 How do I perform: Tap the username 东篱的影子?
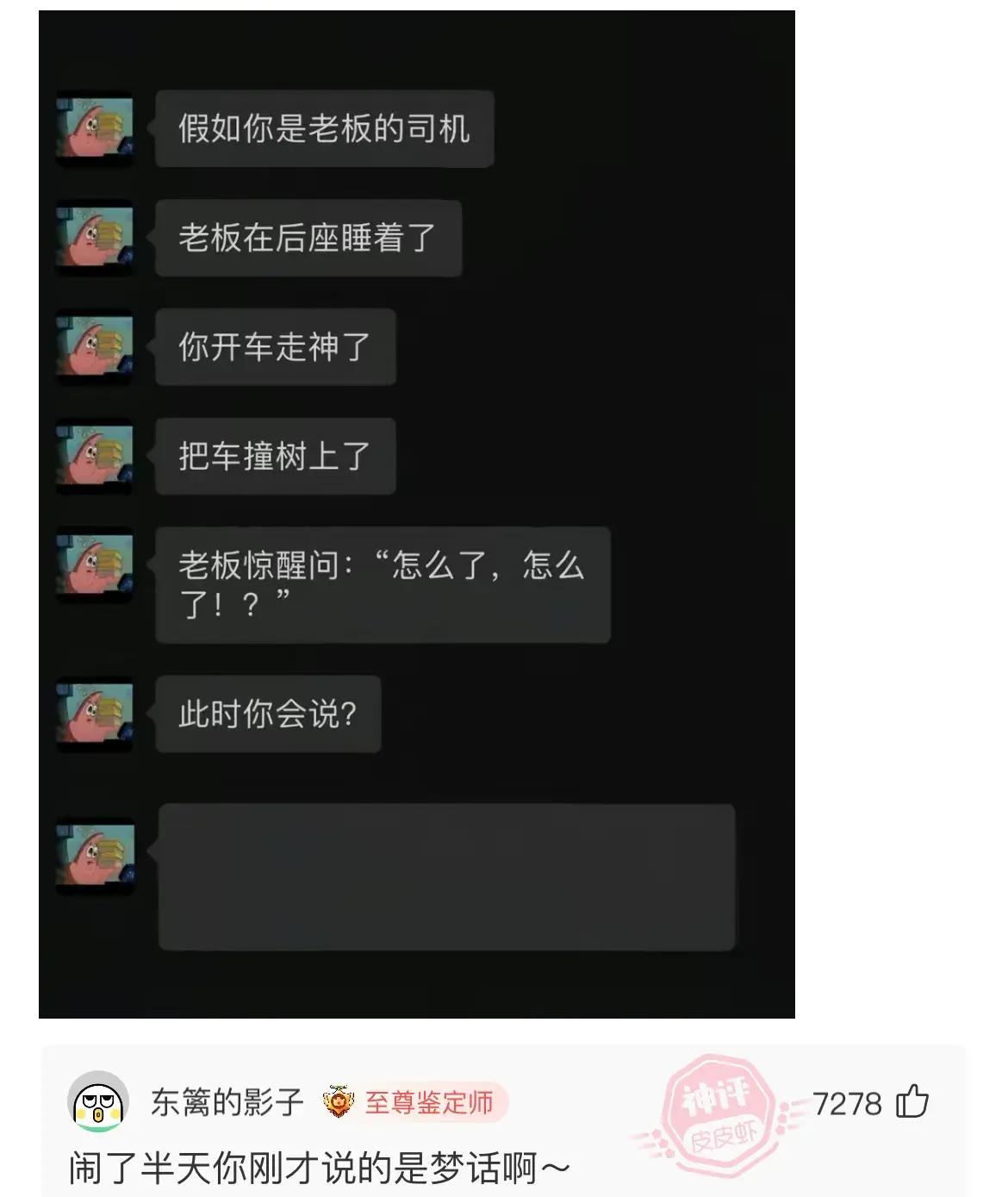[x=227, y=1102]
